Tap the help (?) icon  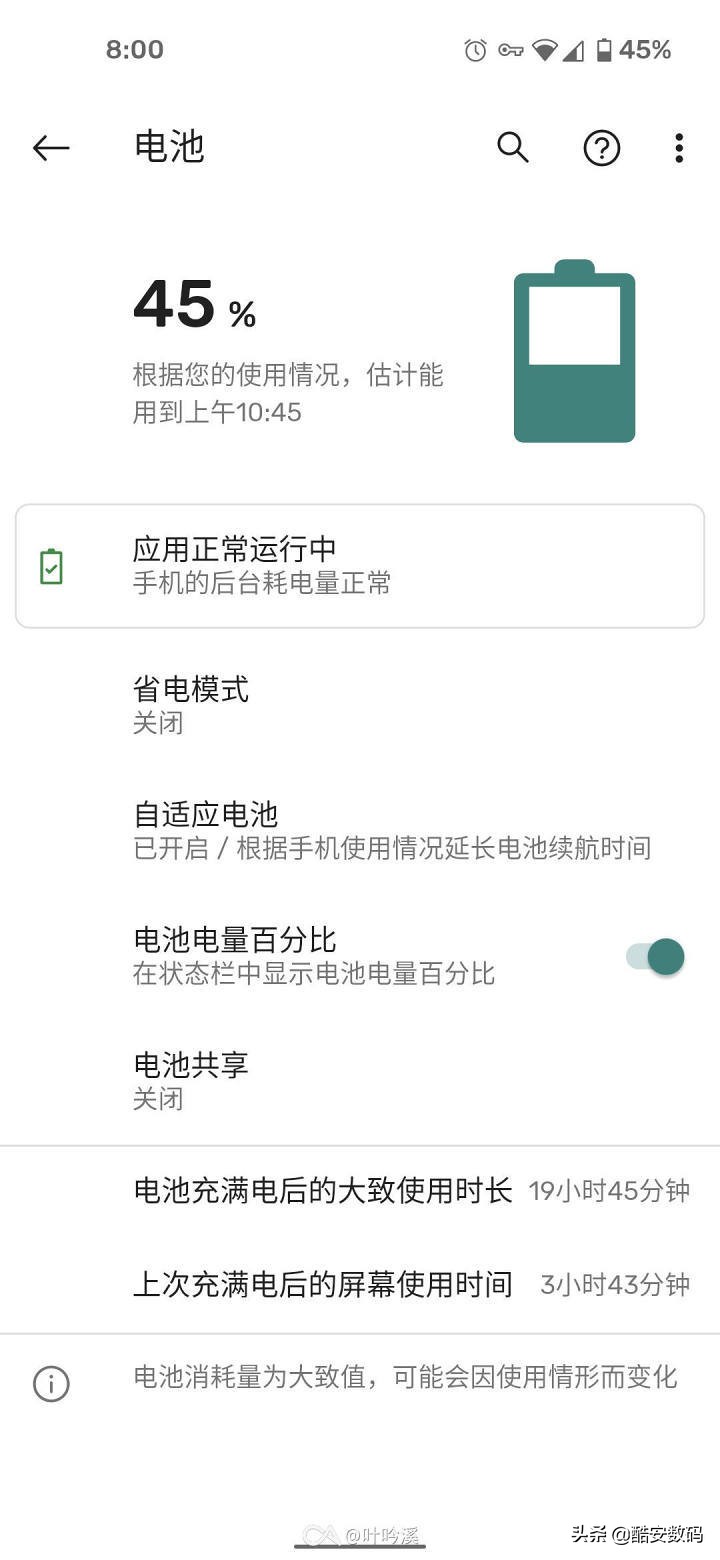[601, 147]
